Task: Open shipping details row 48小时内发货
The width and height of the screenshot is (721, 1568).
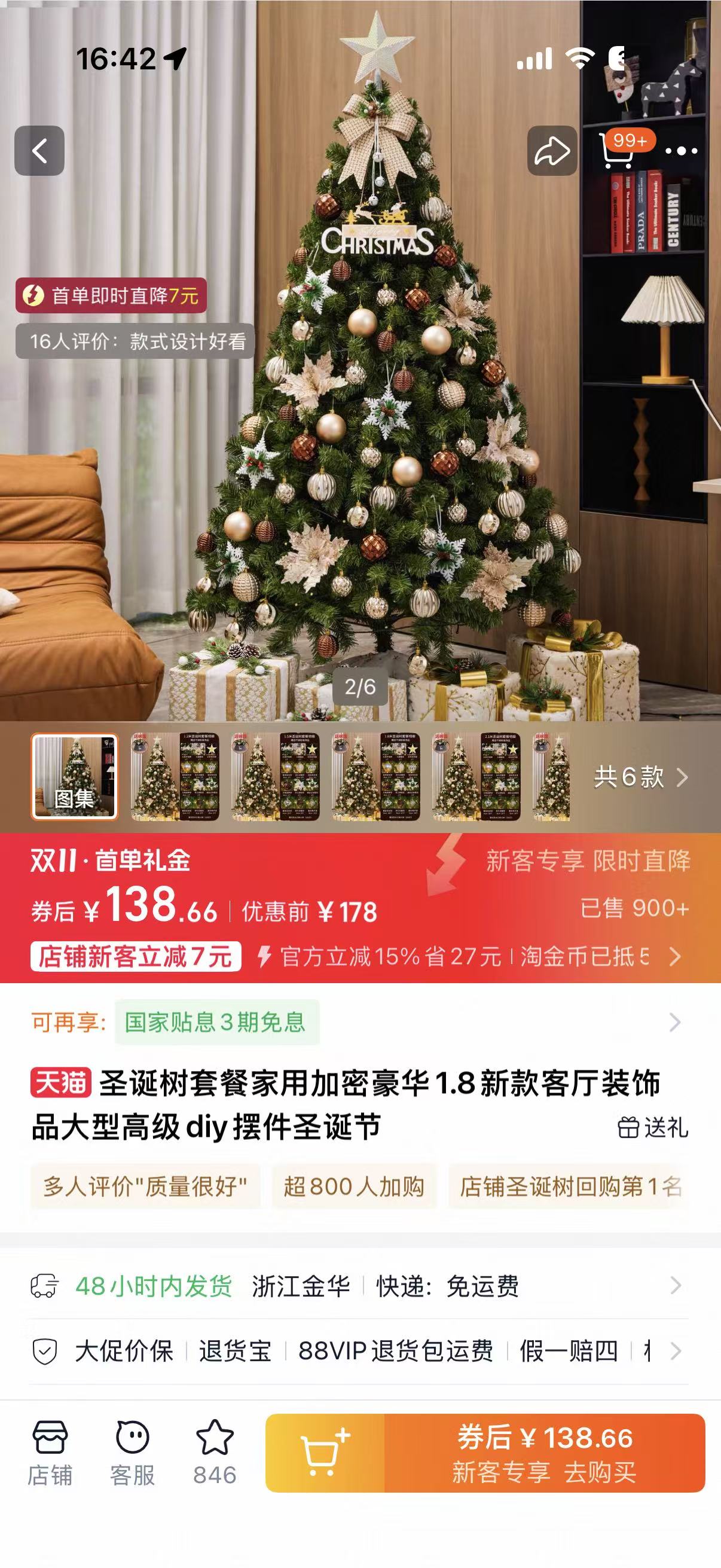Action: (359, 1286)
